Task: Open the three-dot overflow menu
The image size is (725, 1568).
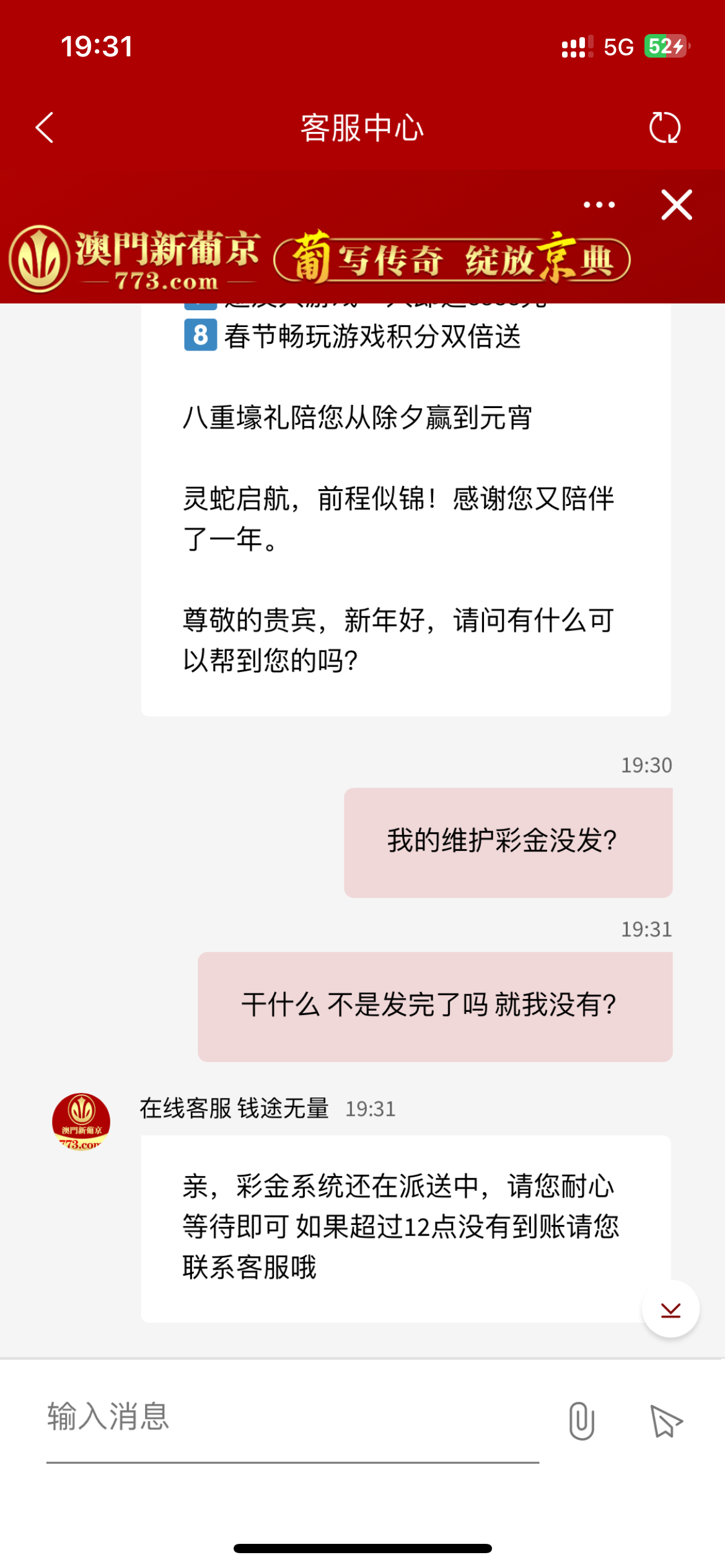Action: 599,205
